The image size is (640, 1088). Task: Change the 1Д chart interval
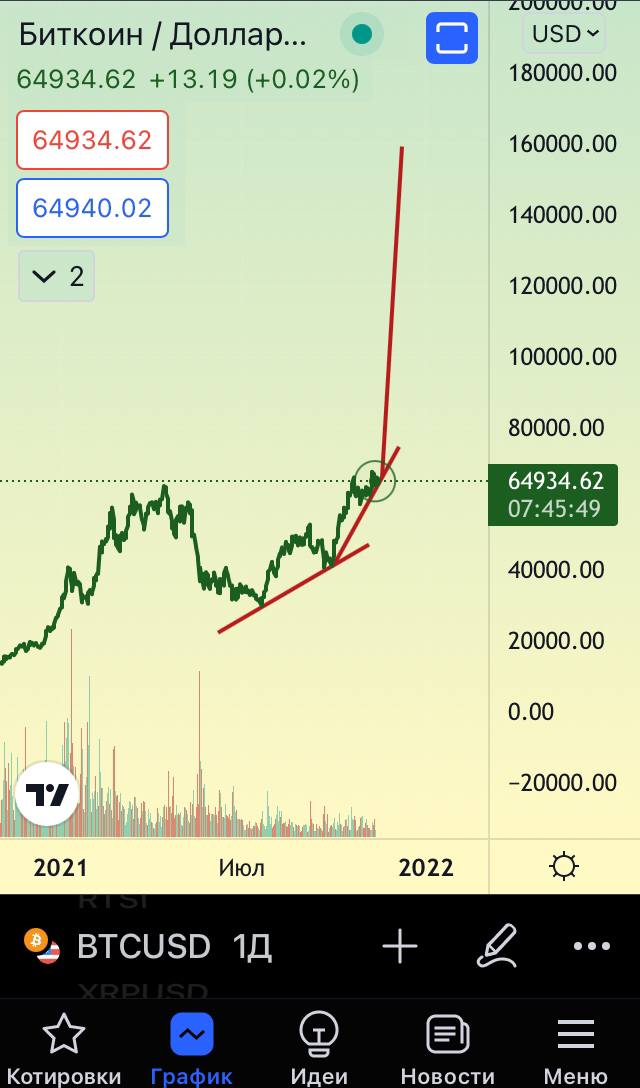pos(252,946)
